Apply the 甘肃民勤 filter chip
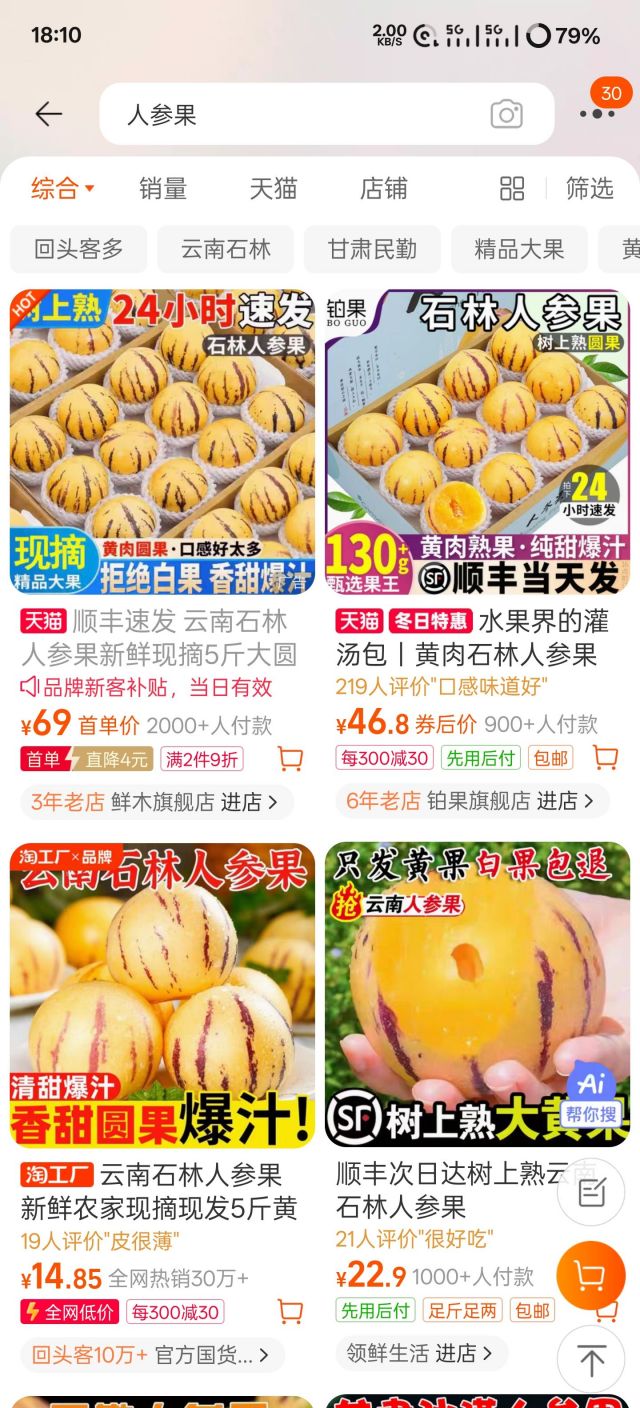This screenshot has height=1408, width=640. tap(372, 249)
